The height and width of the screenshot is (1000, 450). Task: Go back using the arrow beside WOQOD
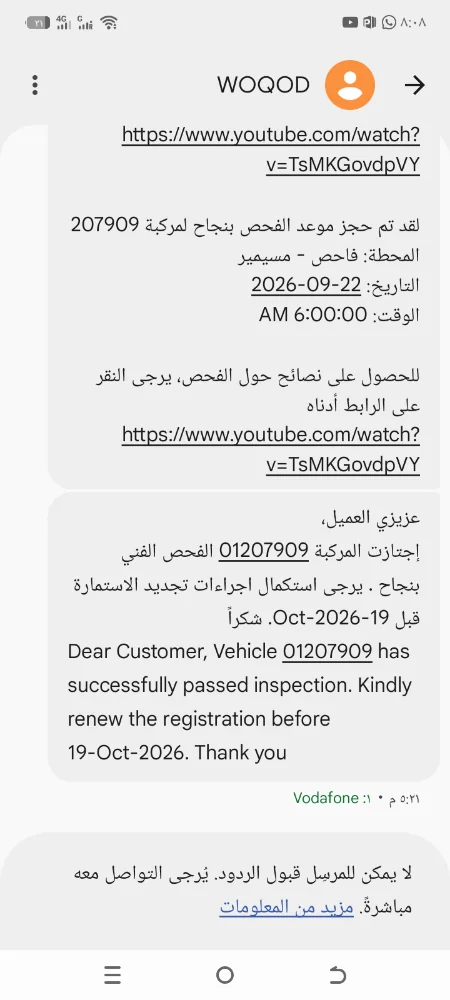[414, 85]
